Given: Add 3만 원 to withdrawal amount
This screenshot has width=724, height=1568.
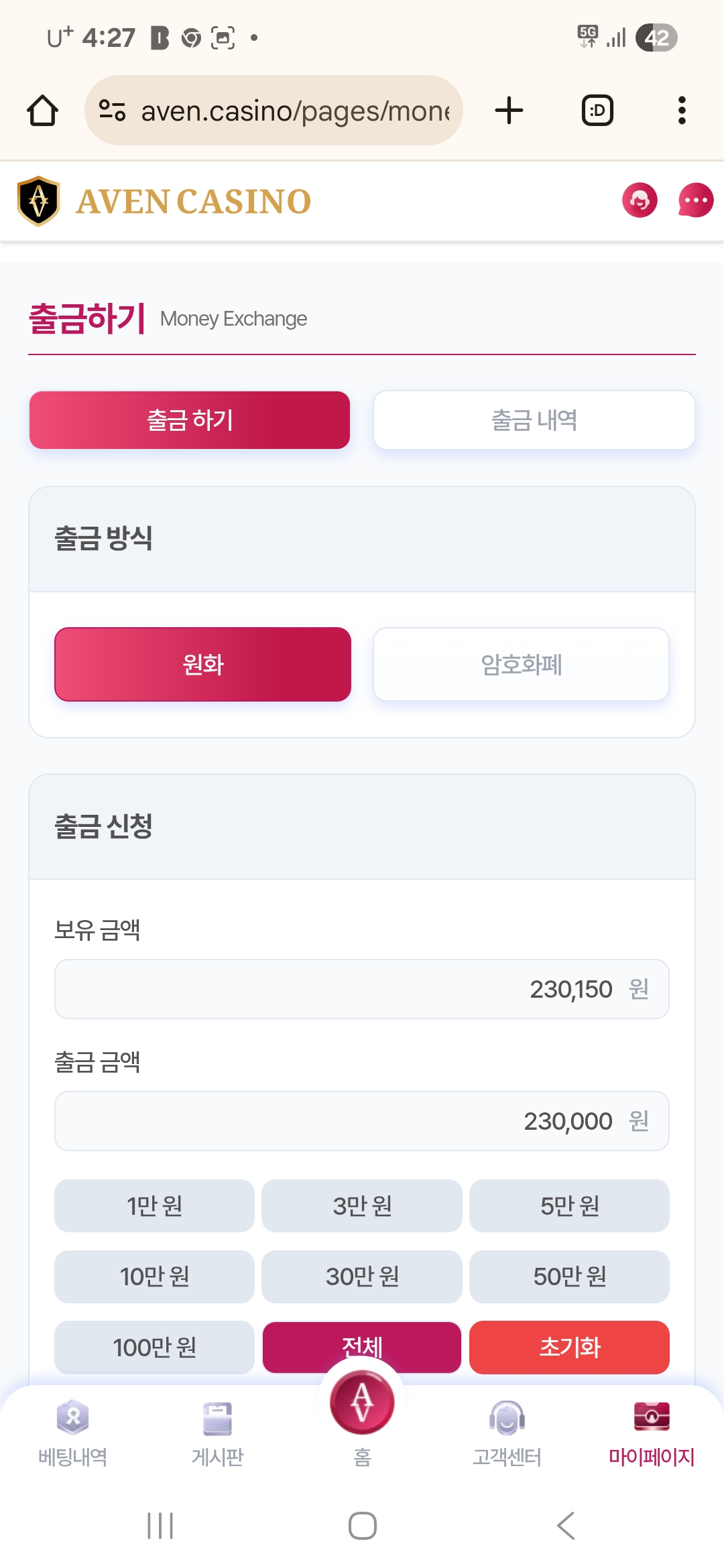Looking at the screenshot, I should (x=361, y=1206).
